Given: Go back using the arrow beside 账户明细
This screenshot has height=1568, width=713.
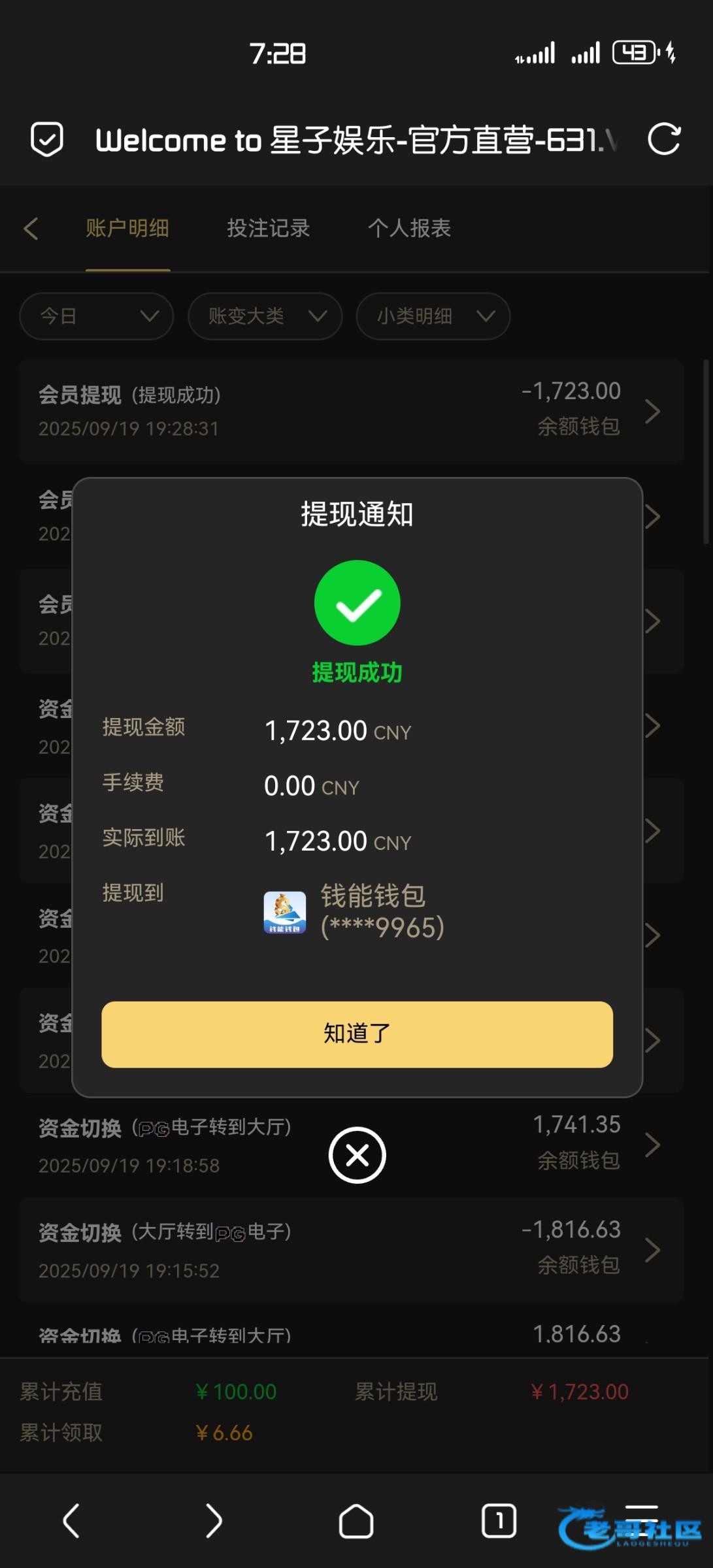Looking at the screenshot, I should (31, 229).
